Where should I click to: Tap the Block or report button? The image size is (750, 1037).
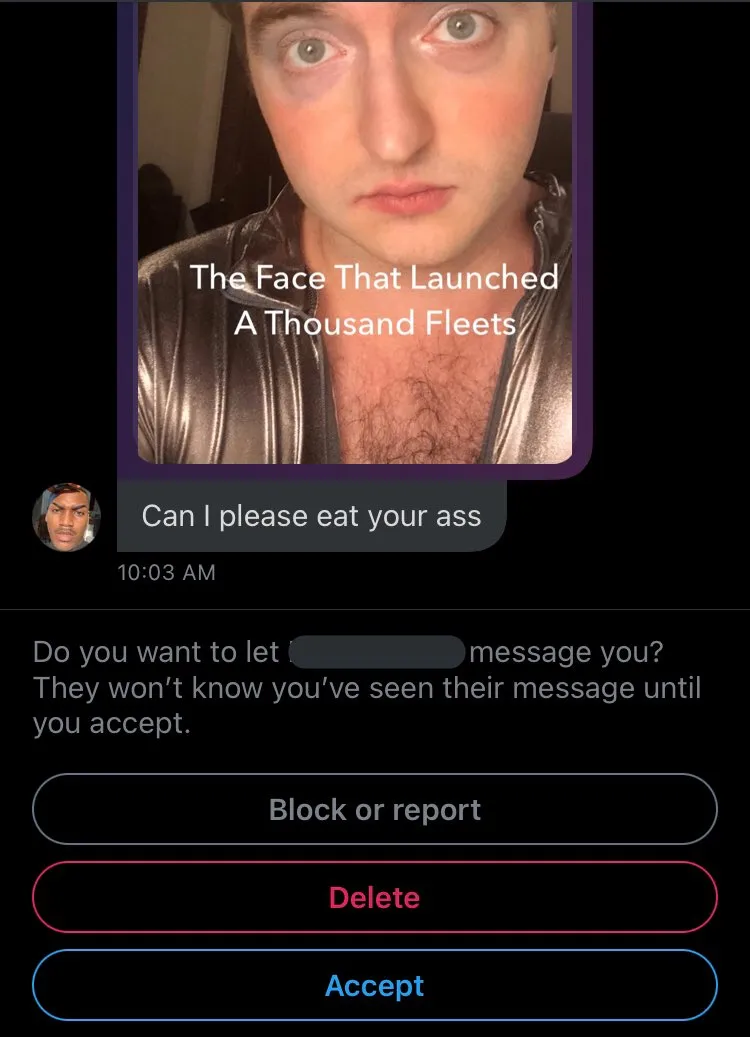[375, 809]
